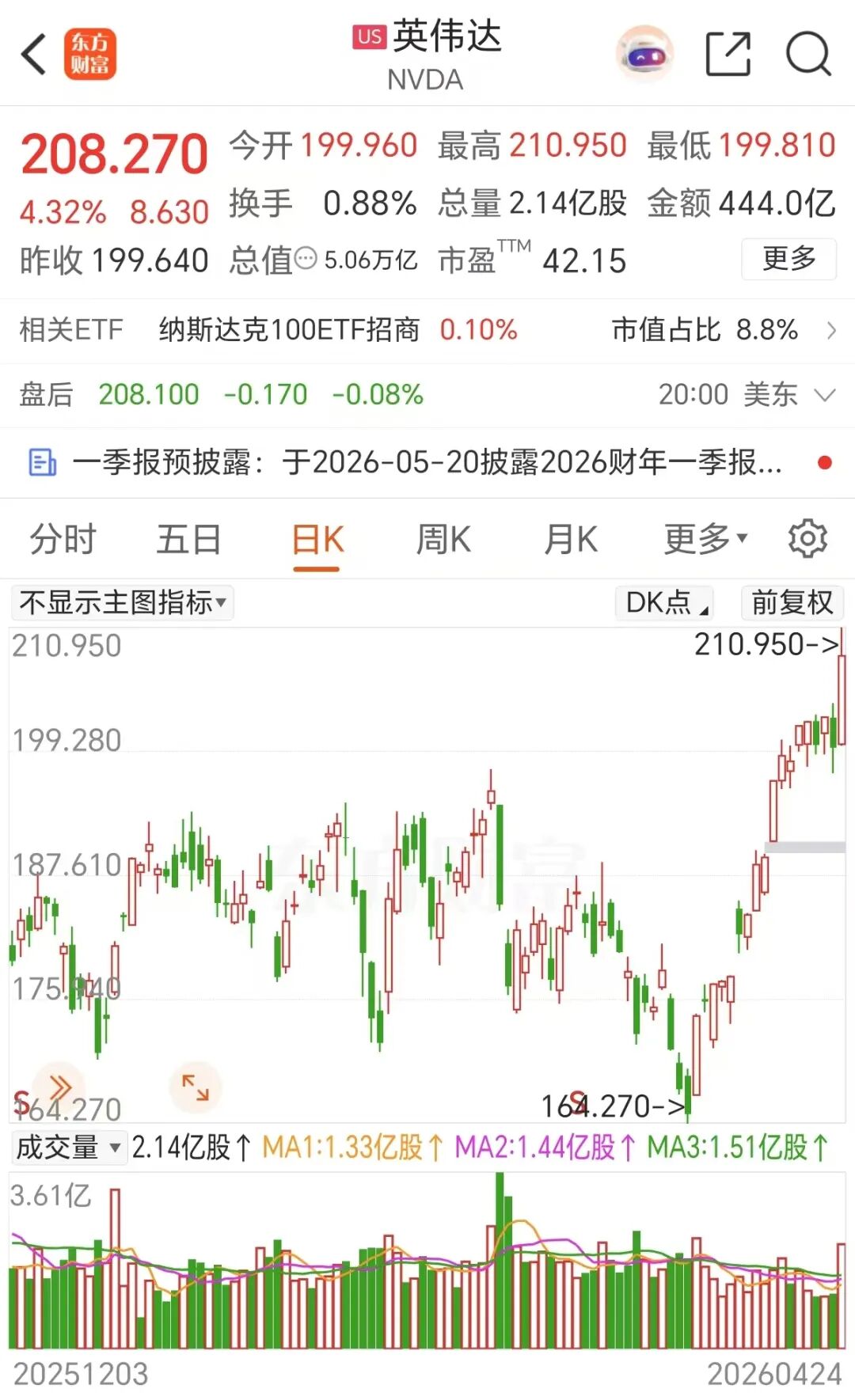This screenshot has height=1400, width=855.
Task: Open chart settings gear
Action: [807, 539]
